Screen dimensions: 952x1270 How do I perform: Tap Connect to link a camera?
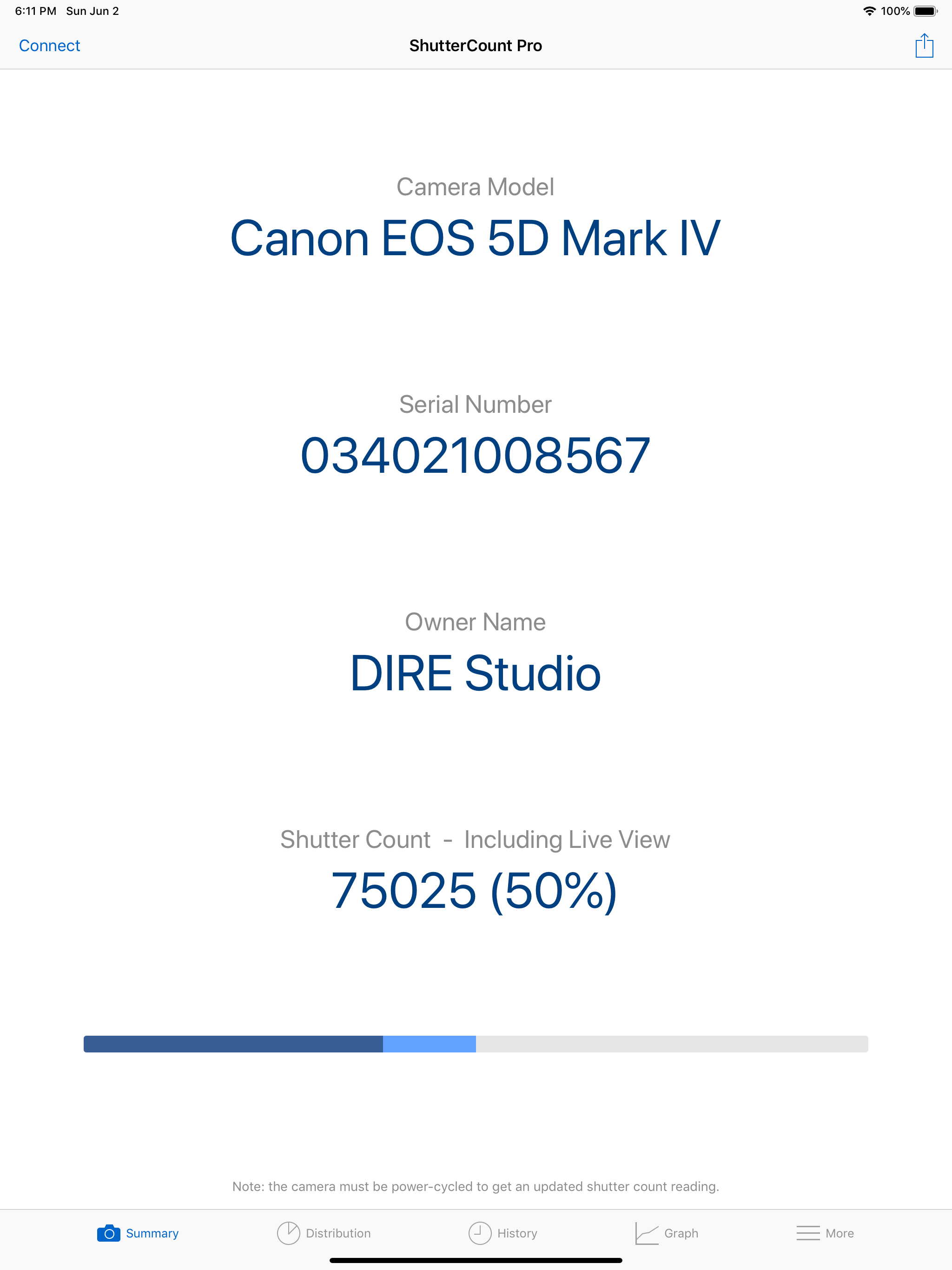click(49, 45)
